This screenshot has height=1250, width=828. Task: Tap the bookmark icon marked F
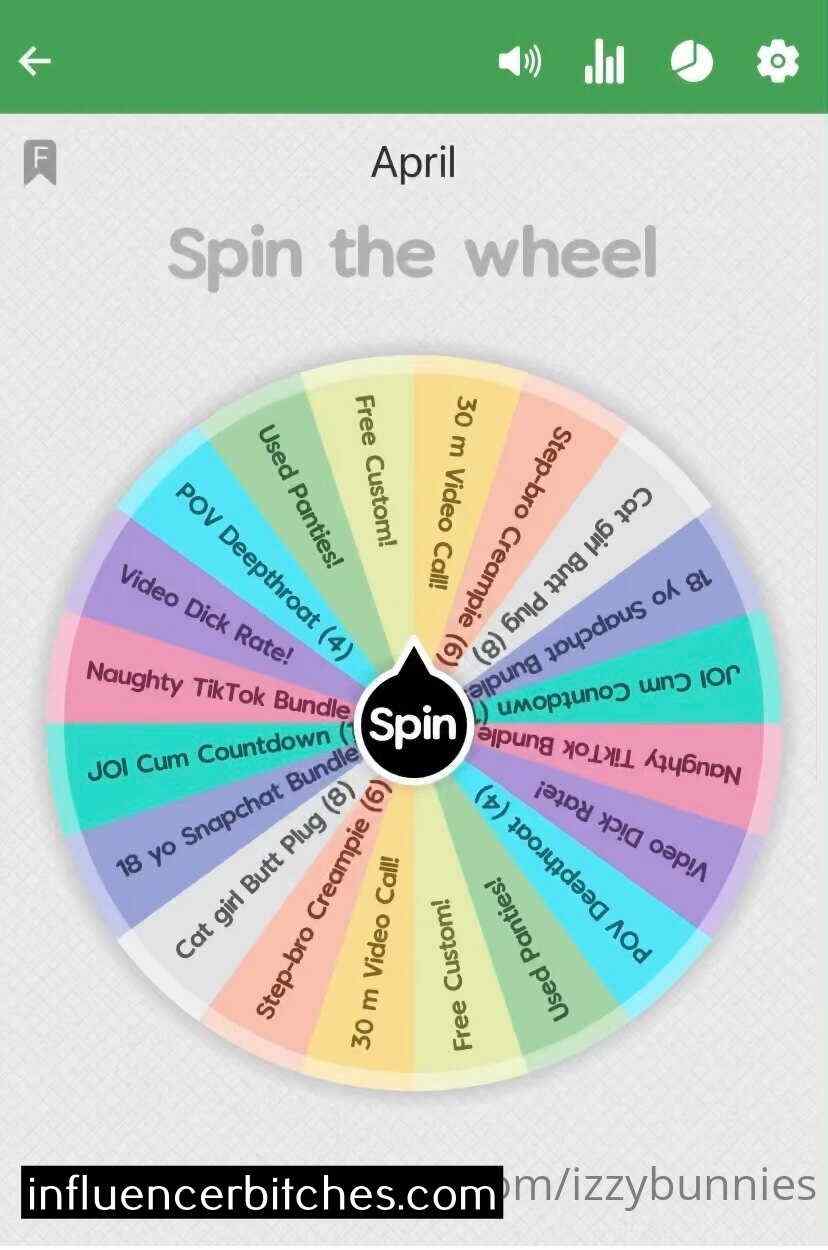click(40, 162)
